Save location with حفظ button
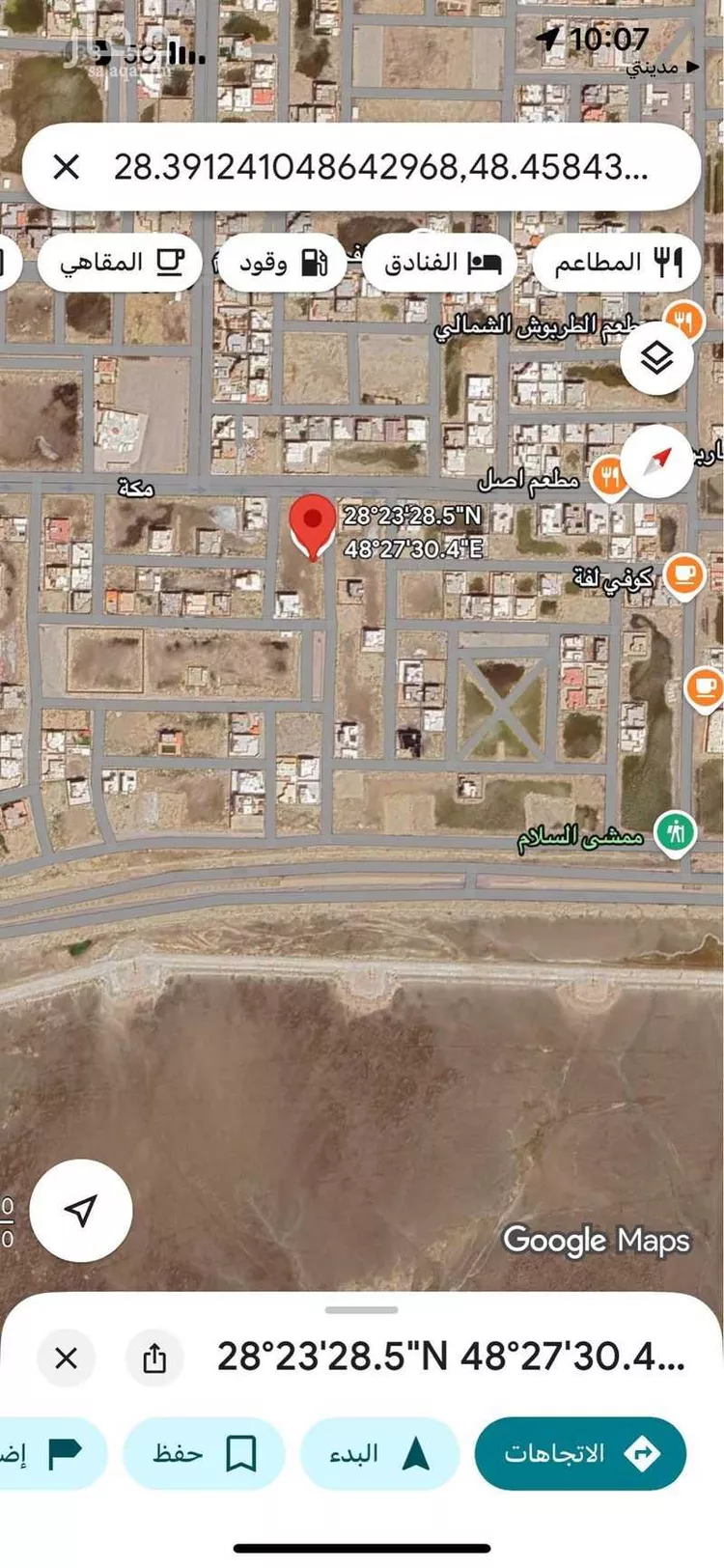The height and width of the screenshot is (1568, 724). pos(204,1453)
